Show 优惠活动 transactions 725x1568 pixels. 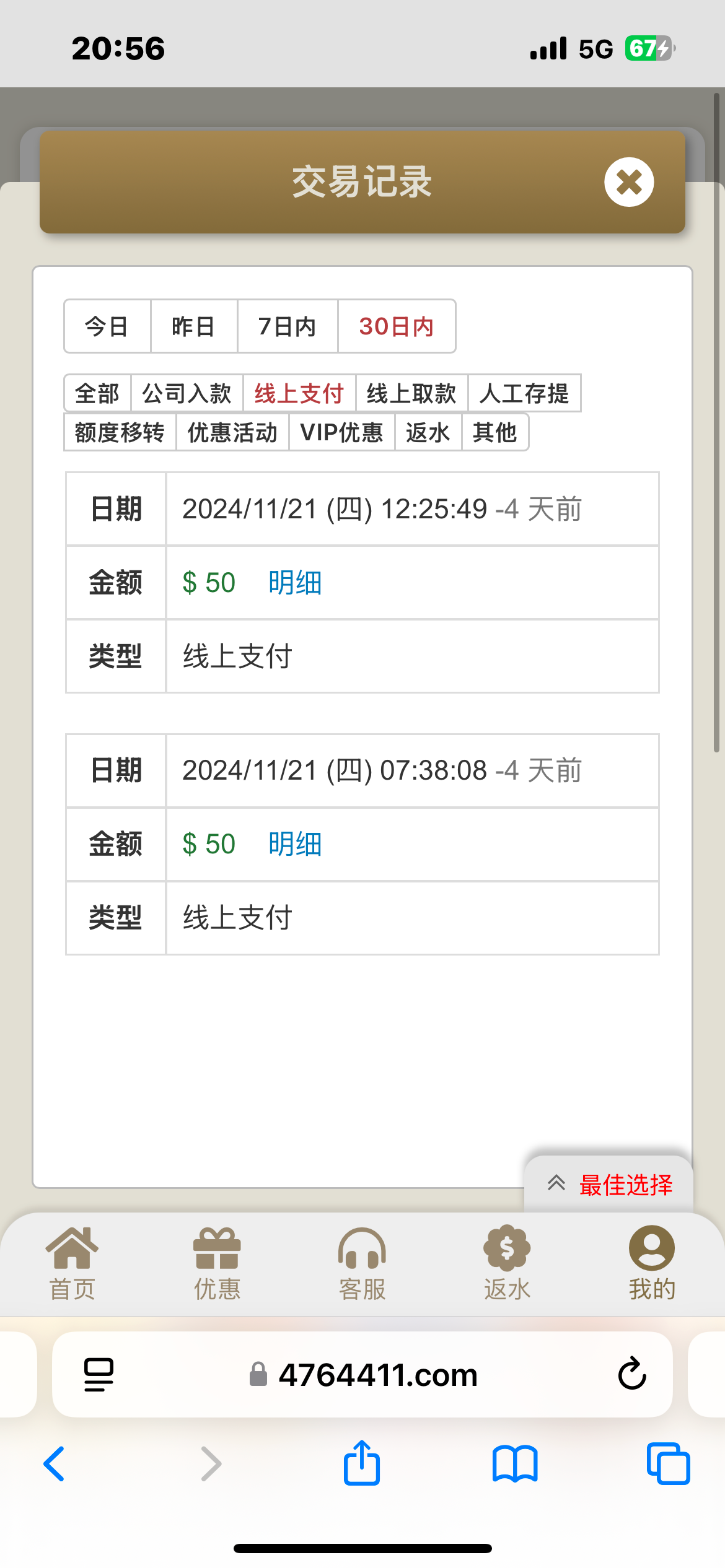point(232,432)
